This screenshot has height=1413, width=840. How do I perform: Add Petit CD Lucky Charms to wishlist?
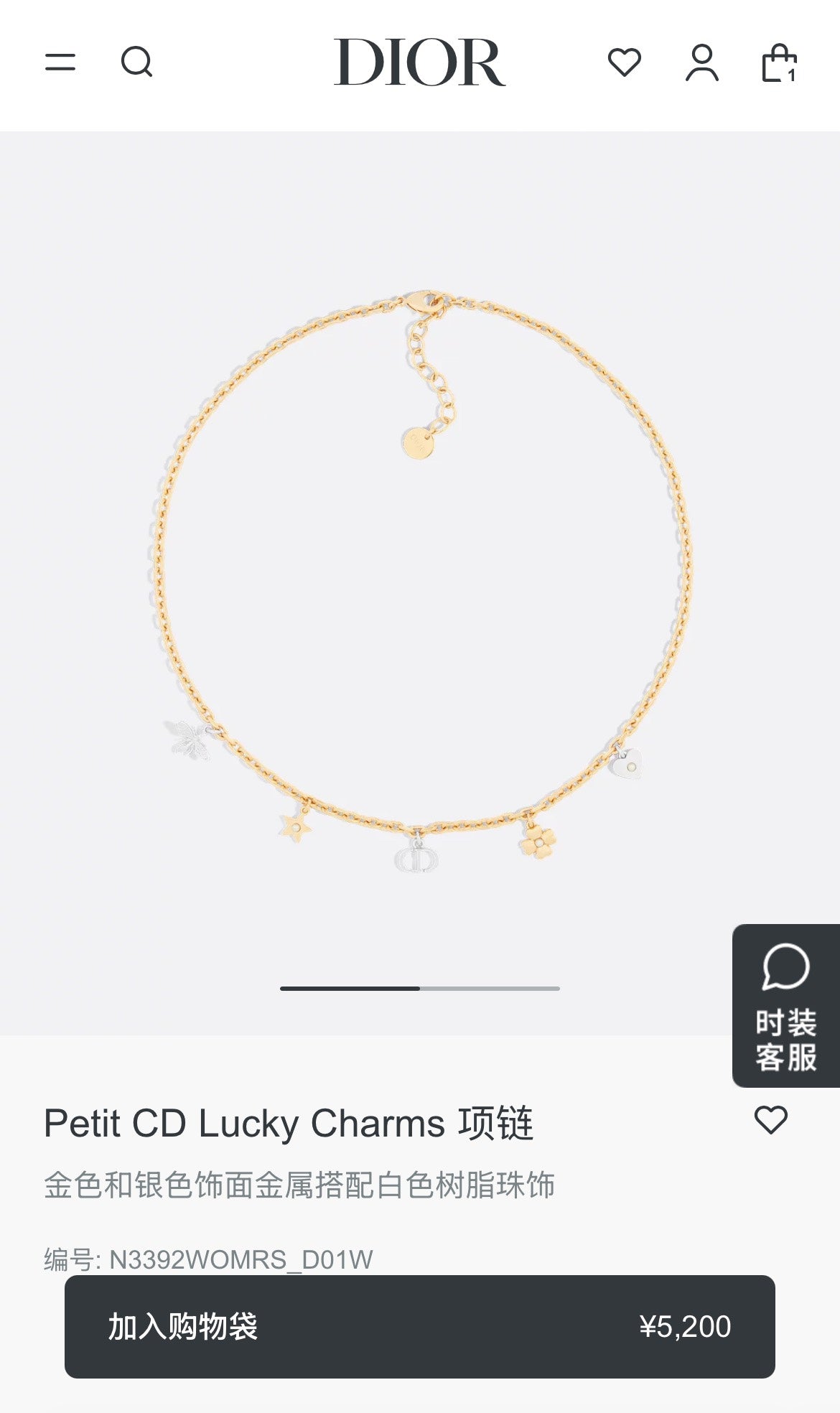(770, 1120)
